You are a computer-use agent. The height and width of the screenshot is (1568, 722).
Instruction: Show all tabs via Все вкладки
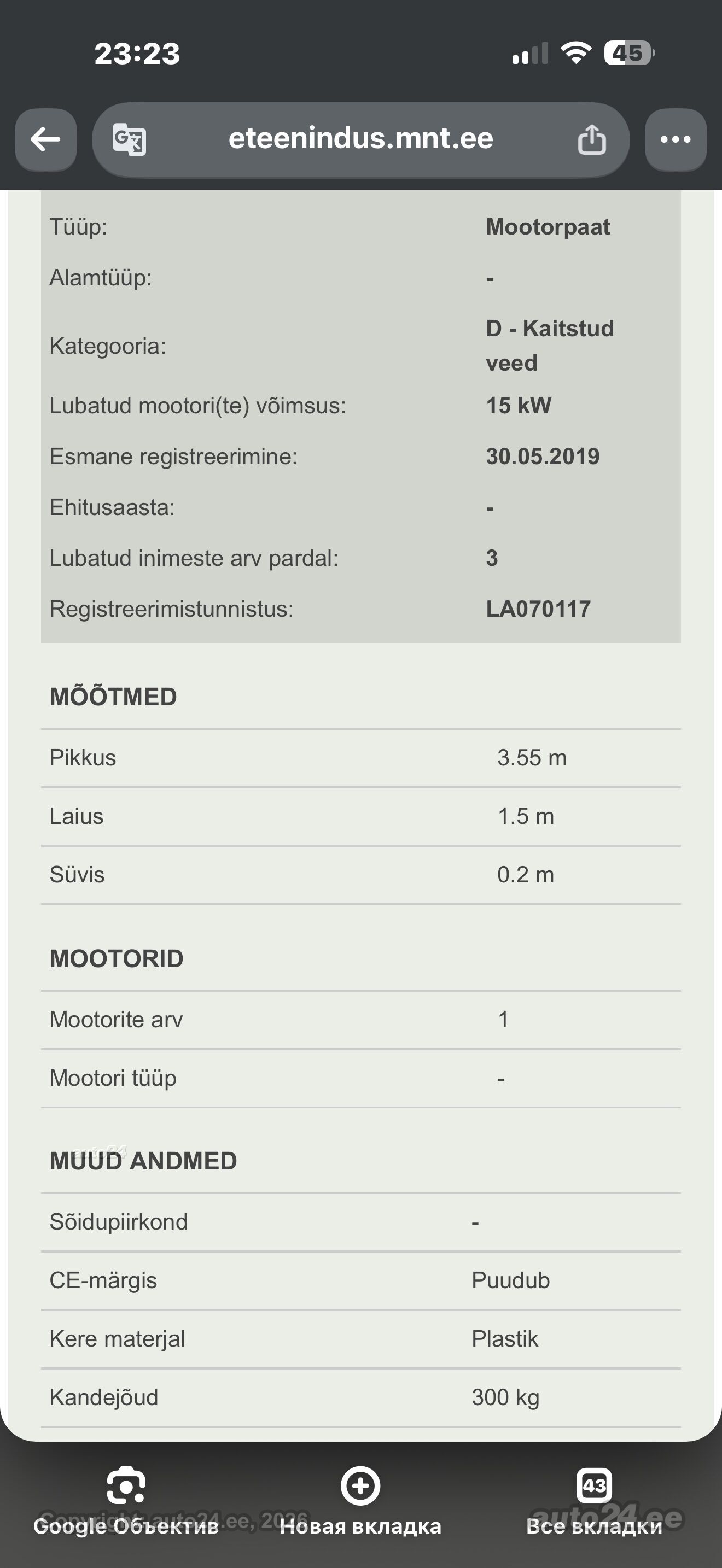(x=594, y=1501)
